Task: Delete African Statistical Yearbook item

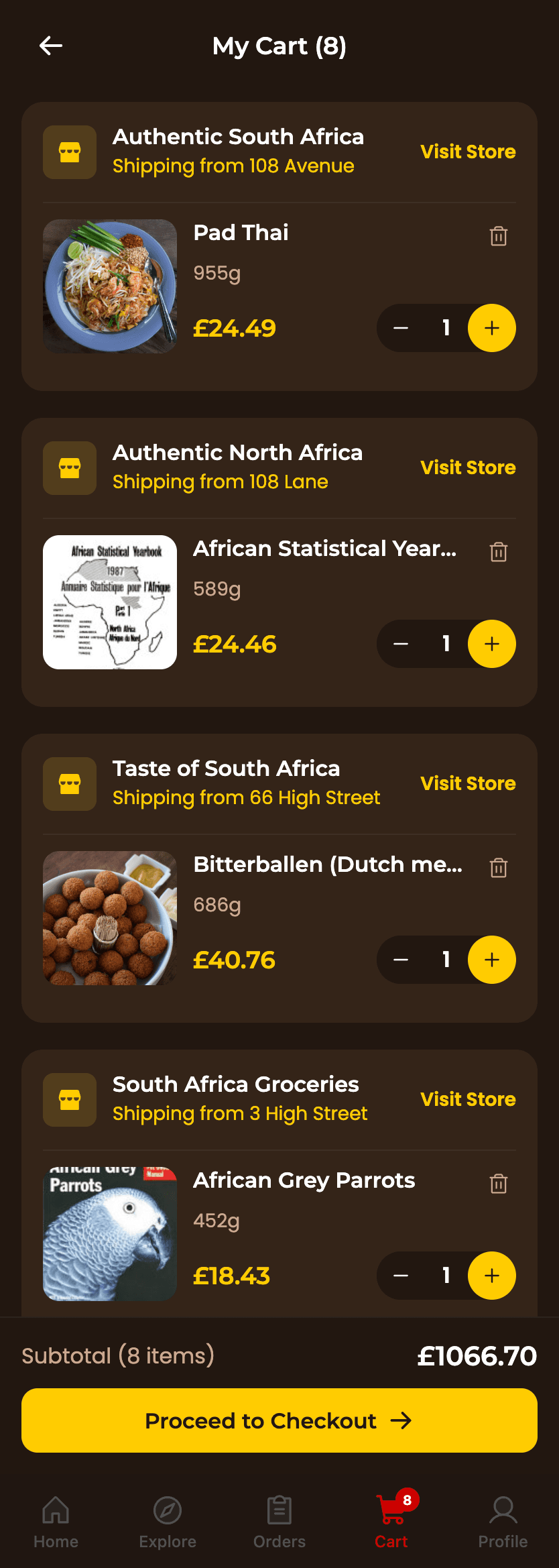Action: pos(498,552)
